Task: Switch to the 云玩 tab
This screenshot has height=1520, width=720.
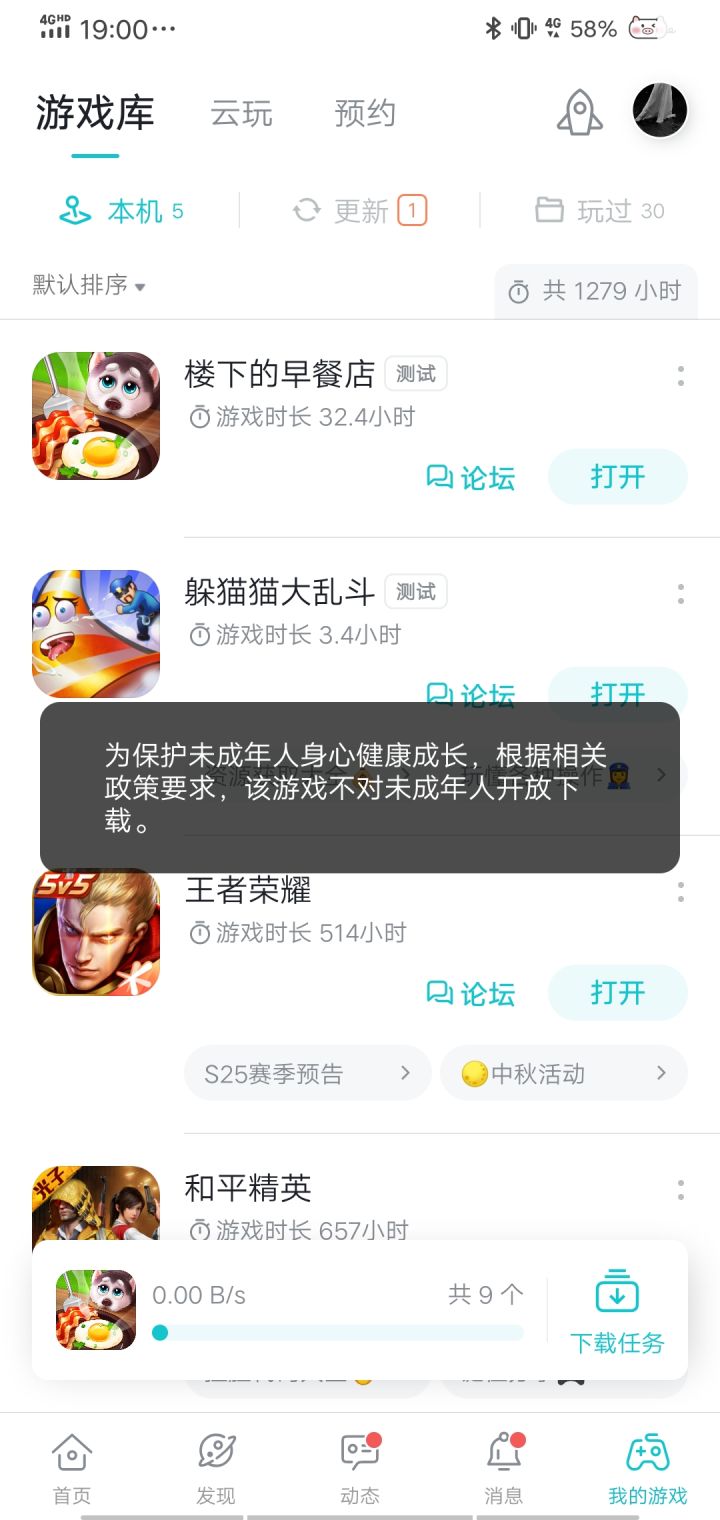Action: [241, 113]
